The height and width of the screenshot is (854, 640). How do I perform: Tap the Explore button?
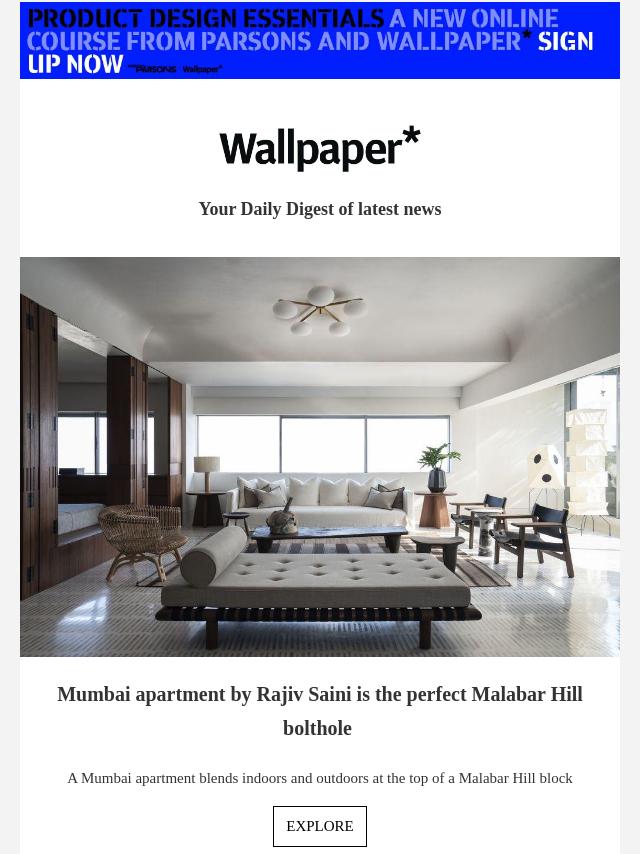pos(320,826)
